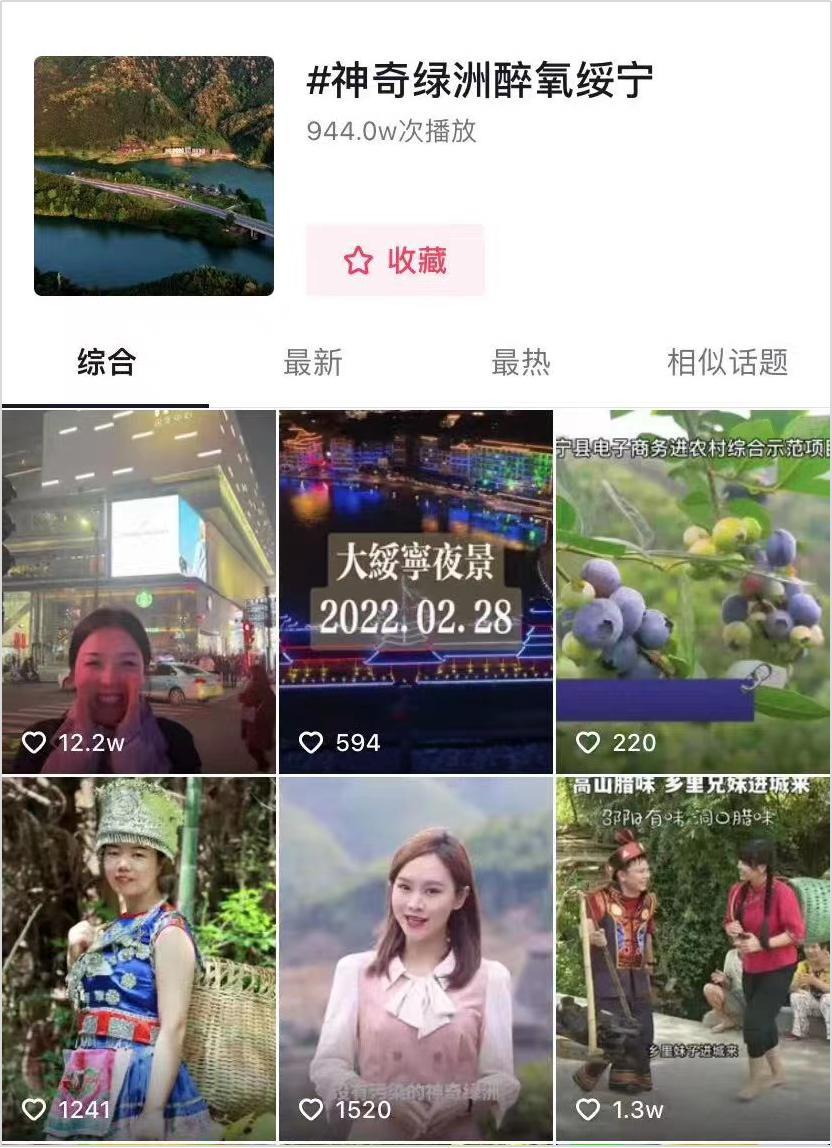The height and width of the screenshot is (1148, 832).
Task: Open the video with 12.2w likes
Action: click(138, 590)
